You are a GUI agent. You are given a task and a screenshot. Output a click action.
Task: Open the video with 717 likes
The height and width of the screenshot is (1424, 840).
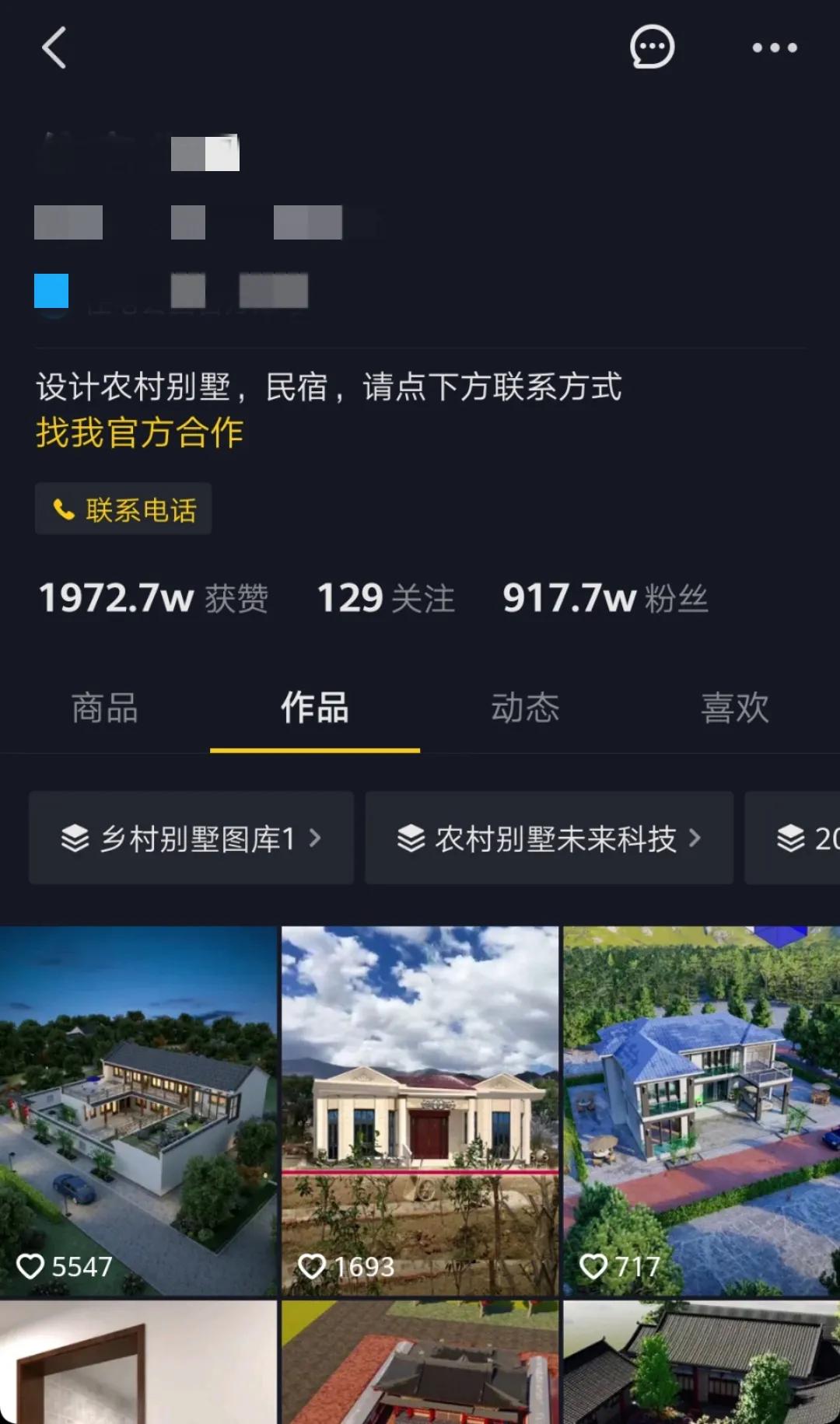point(702,1111)
